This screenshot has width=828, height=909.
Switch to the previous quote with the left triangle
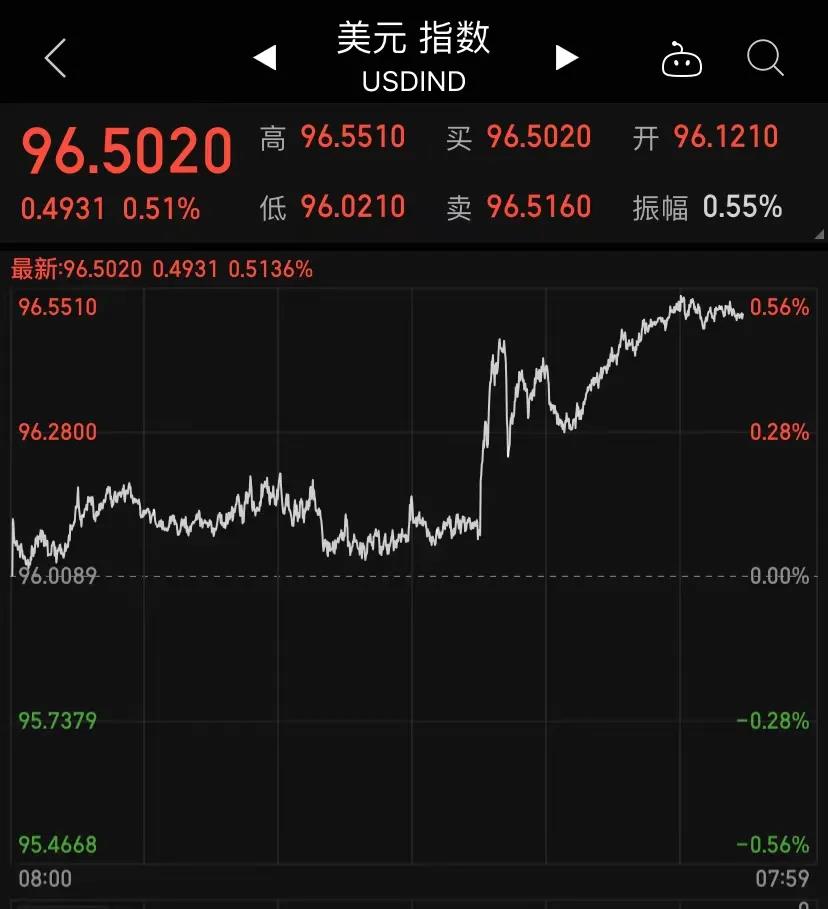click(264, 58)
